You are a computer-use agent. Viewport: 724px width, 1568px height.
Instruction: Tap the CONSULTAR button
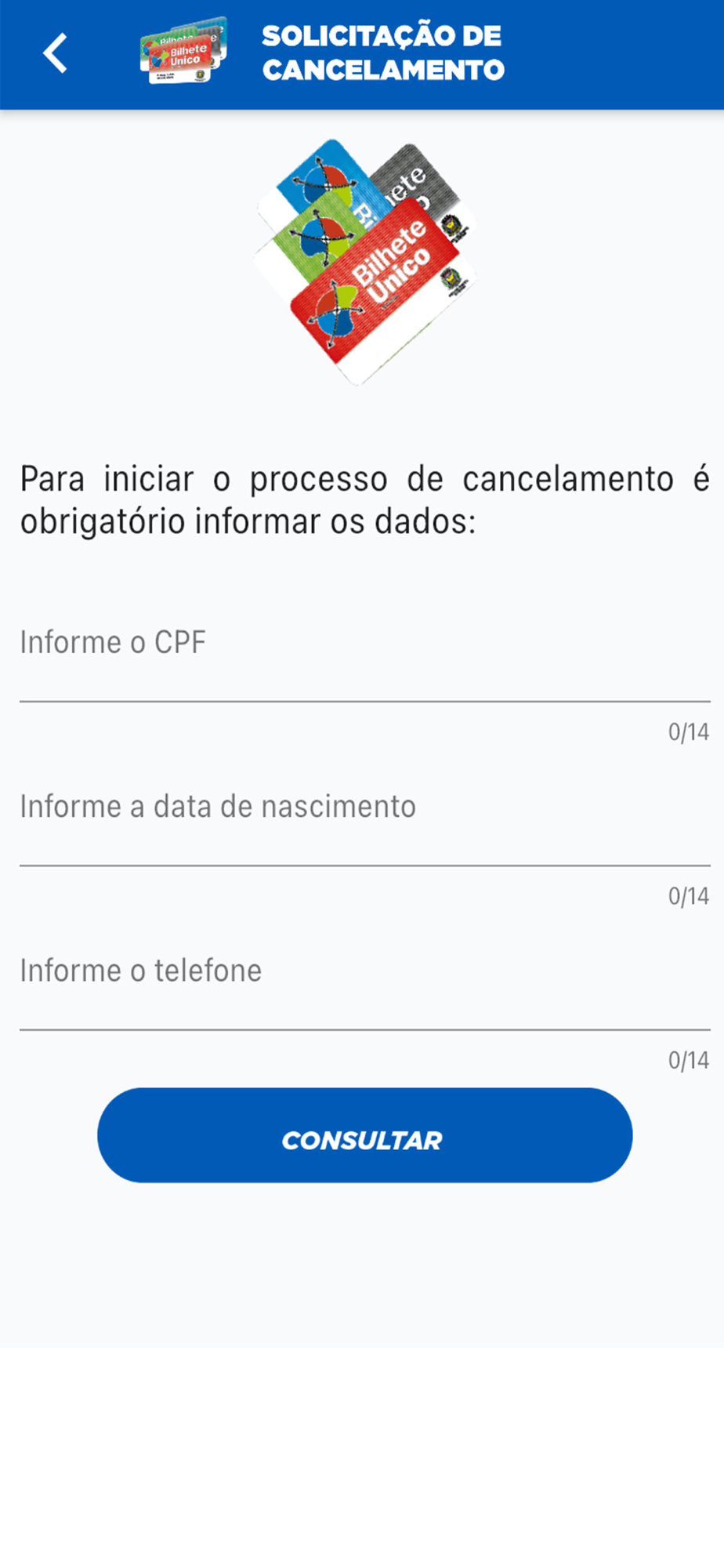[x=364, y=1135]
